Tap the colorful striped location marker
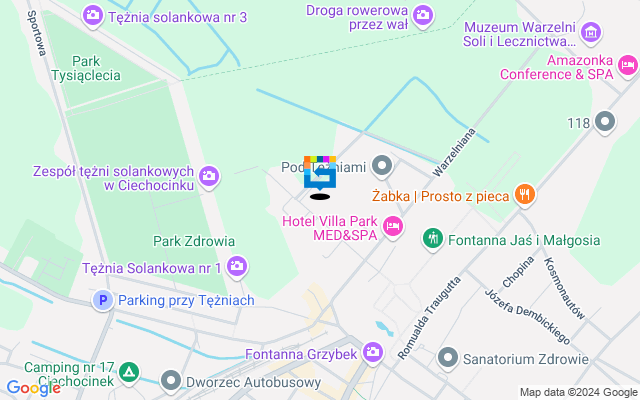 (x=320, y=175)
